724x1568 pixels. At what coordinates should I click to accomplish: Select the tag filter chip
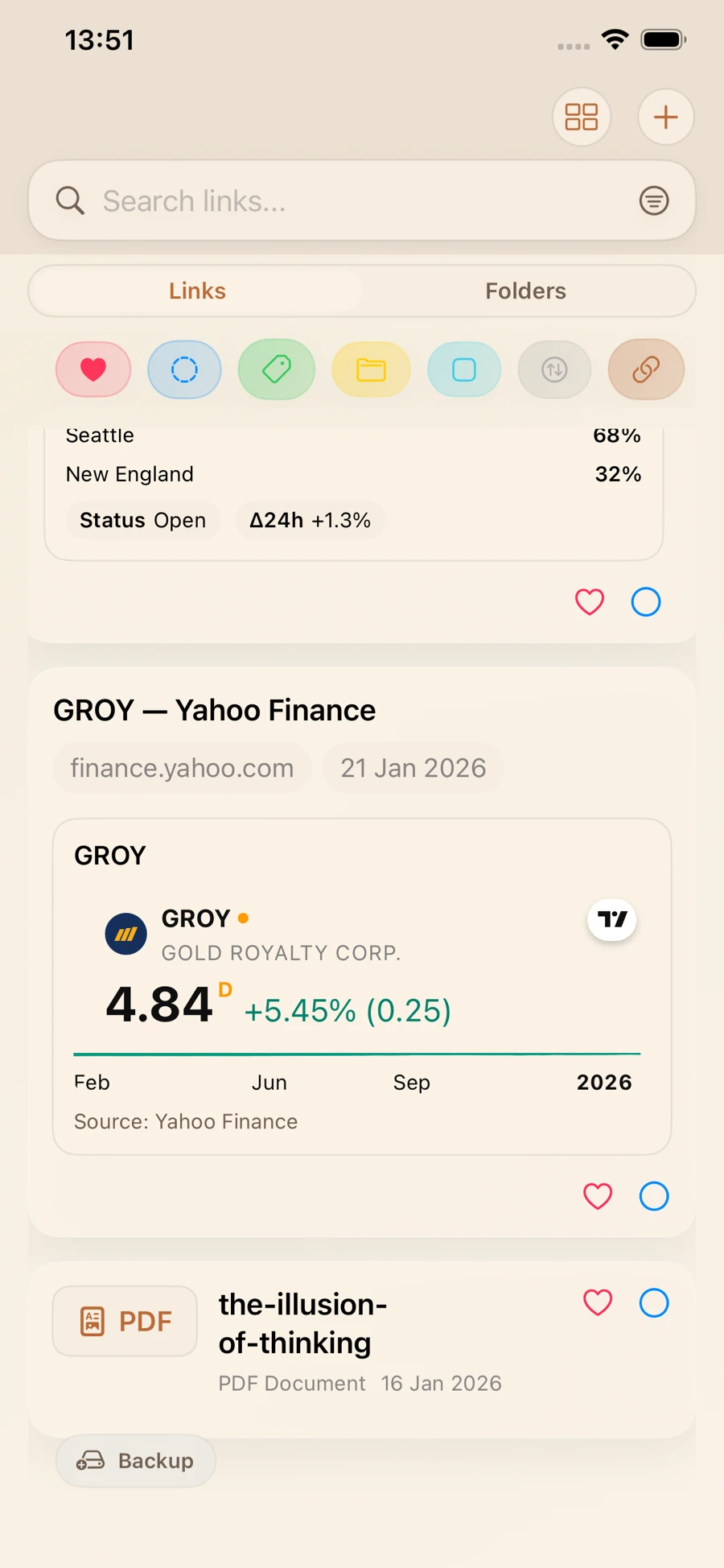pyautogui.click(x=276, y=369)
